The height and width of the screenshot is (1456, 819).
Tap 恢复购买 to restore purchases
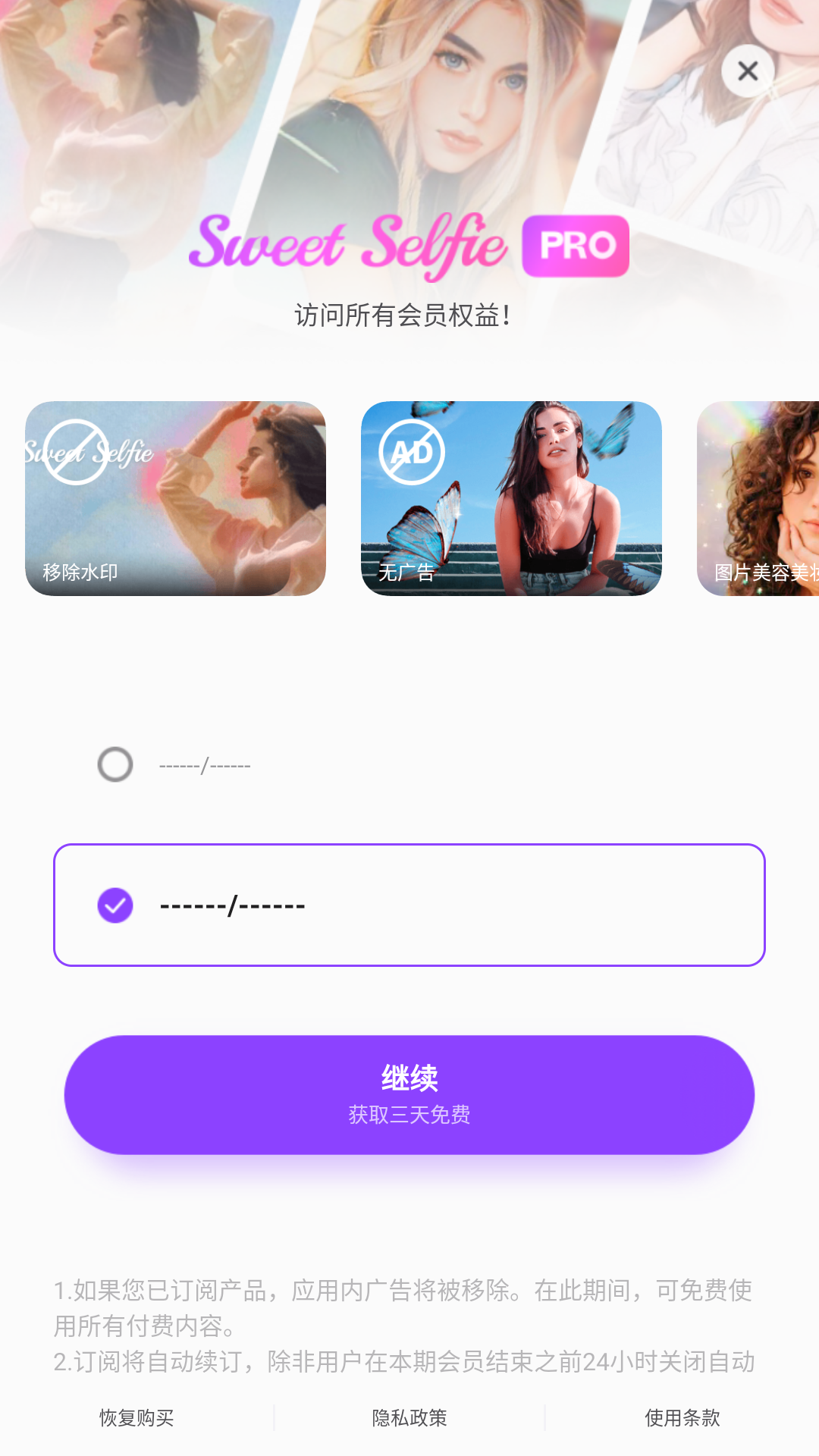coord(136,1417)
